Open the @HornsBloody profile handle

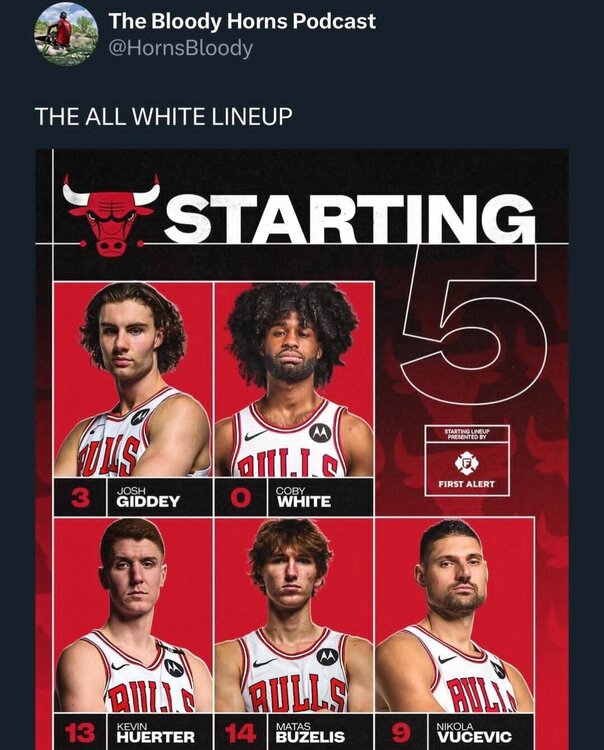coord(180,48)
